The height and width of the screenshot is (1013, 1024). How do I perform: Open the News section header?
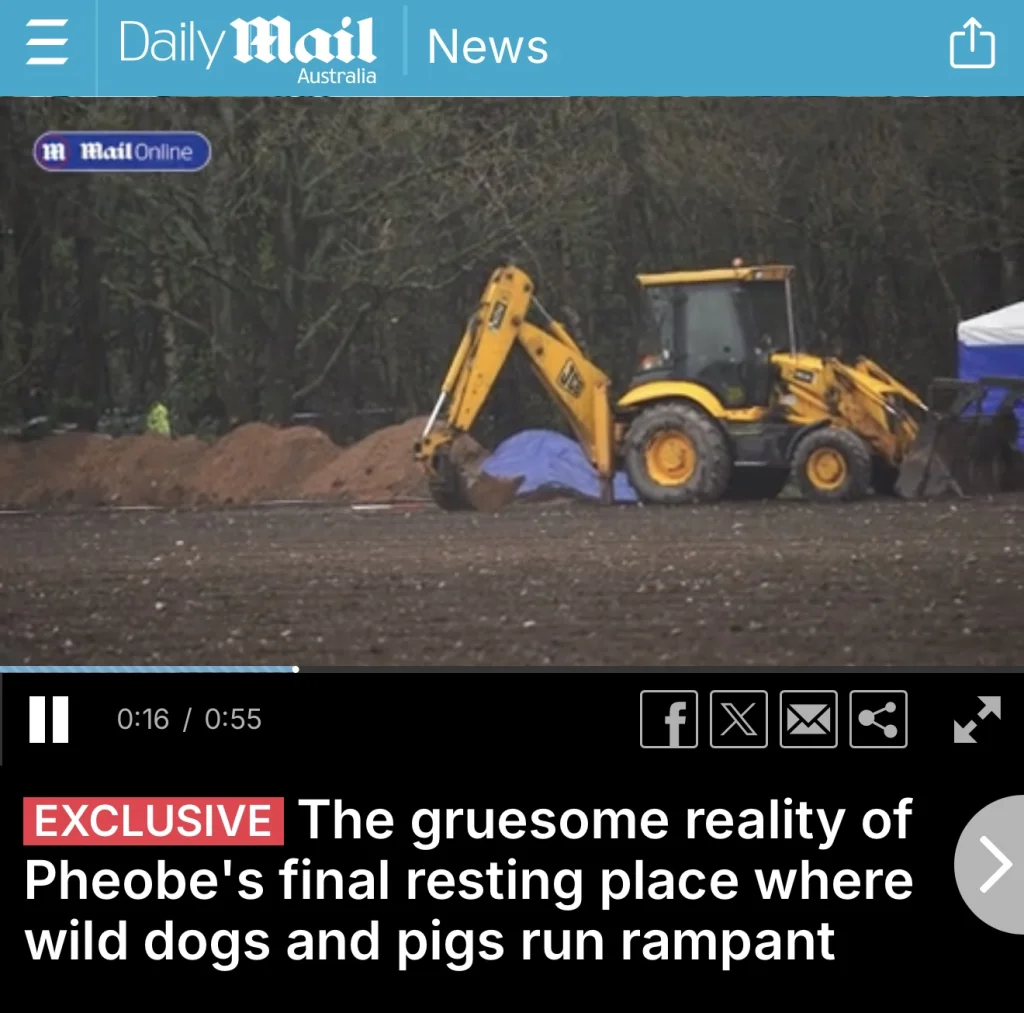point(488,47)
